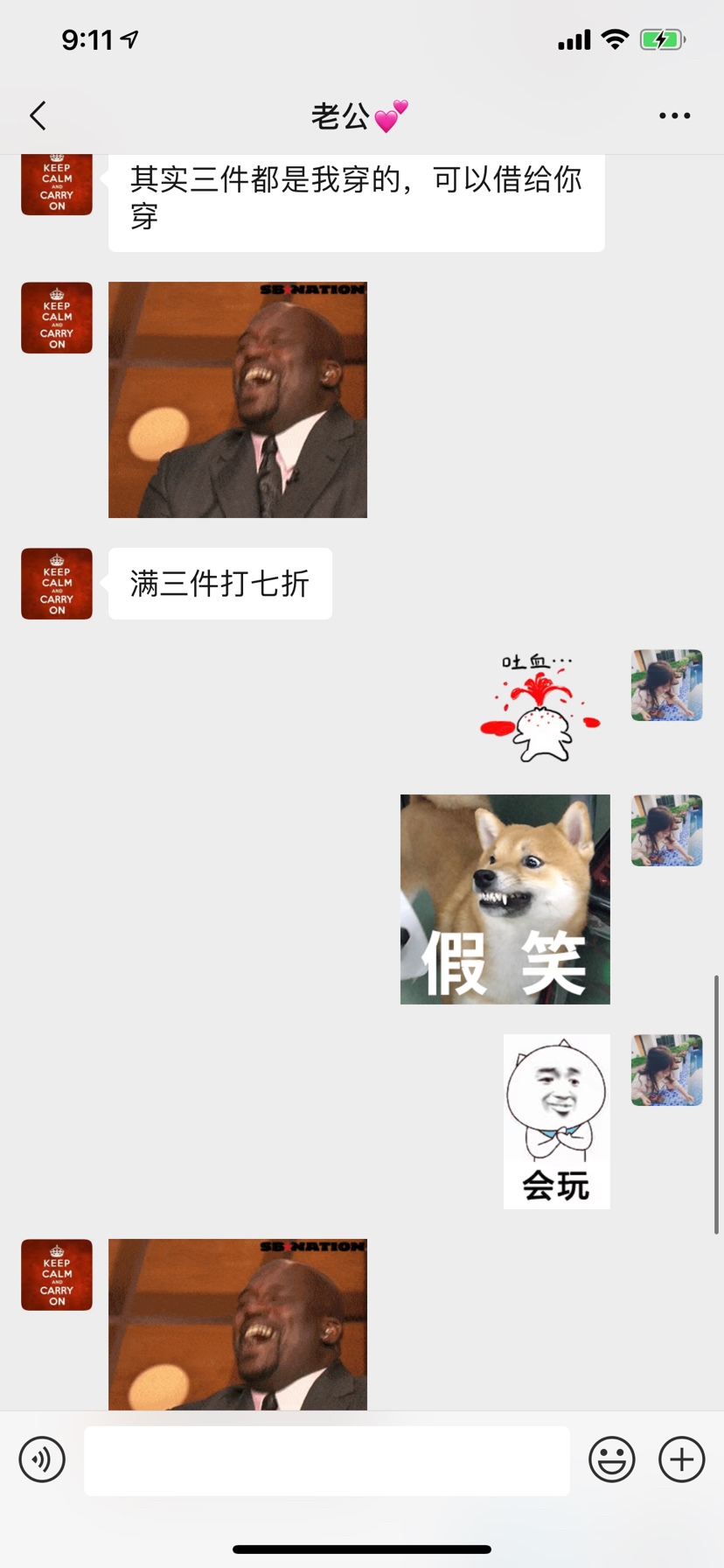Open the 吐血 sticker
724x1568 pixels.
tap(539, 707)
